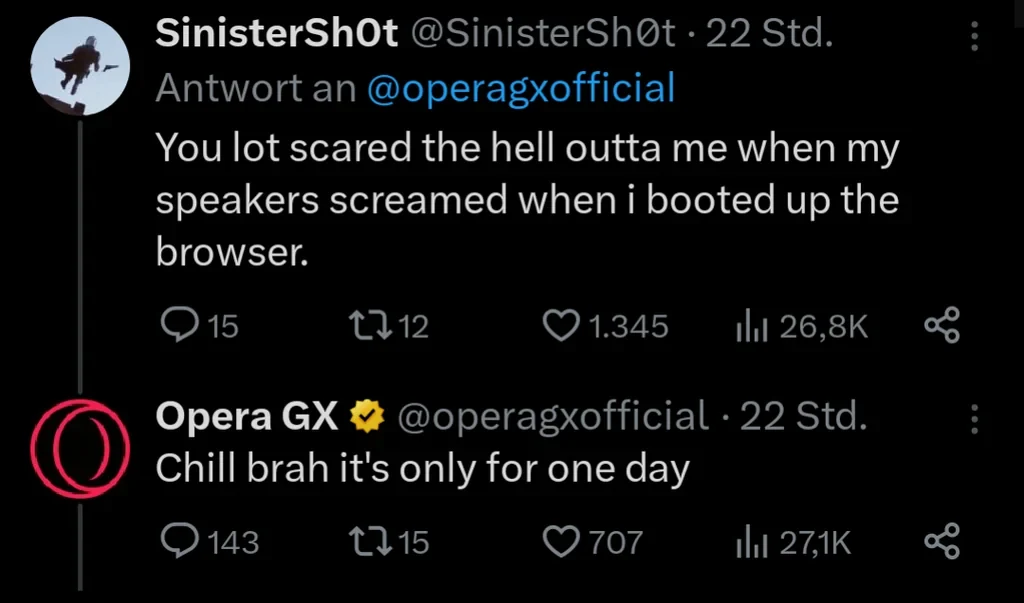1024x603 pixels.
Task: View analytics for Opera GX's reply
Action: (x=748, y=542)
